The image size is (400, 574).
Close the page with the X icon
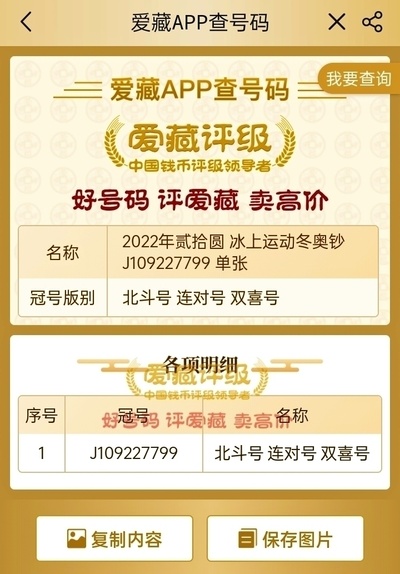tap(337, 22)
